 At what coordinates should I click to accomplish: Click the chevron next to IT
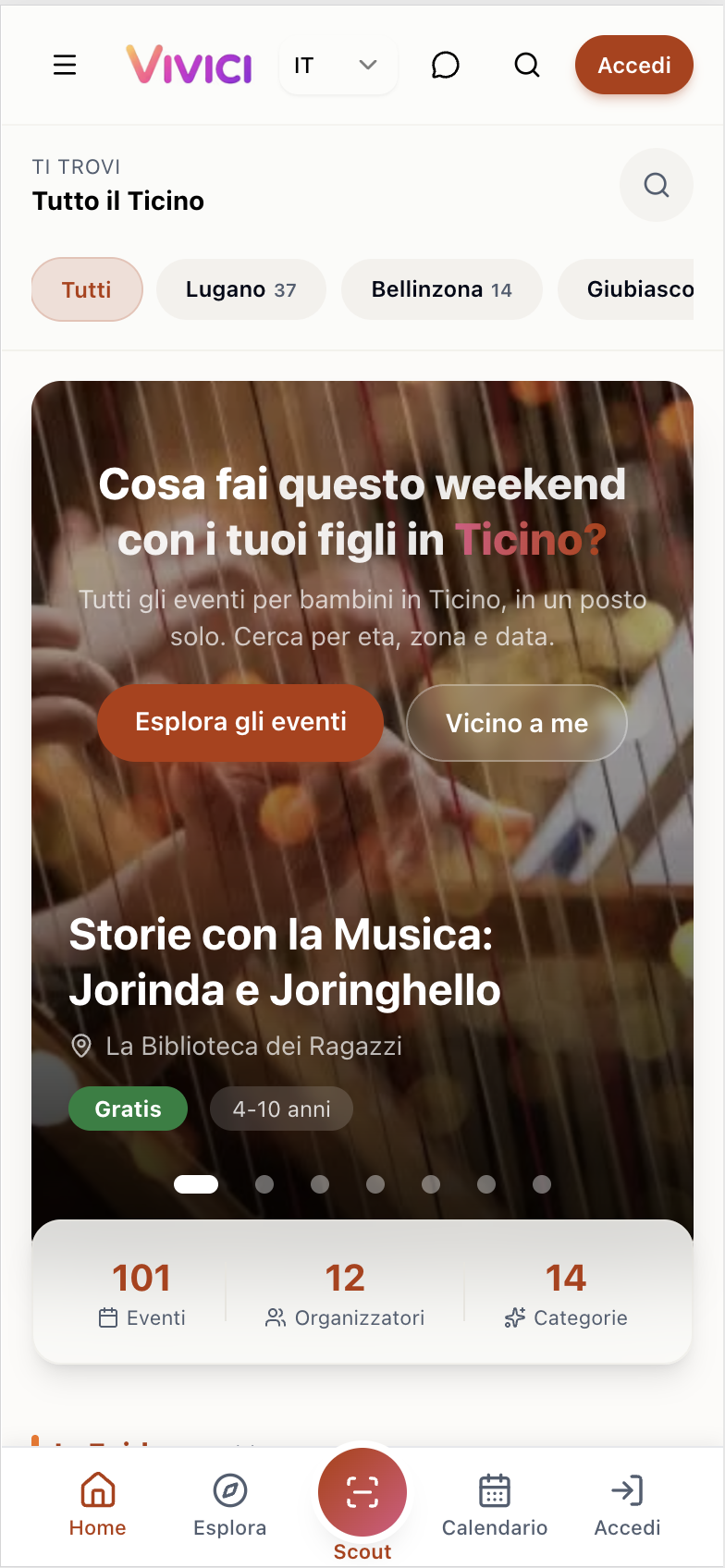(368, 65)
